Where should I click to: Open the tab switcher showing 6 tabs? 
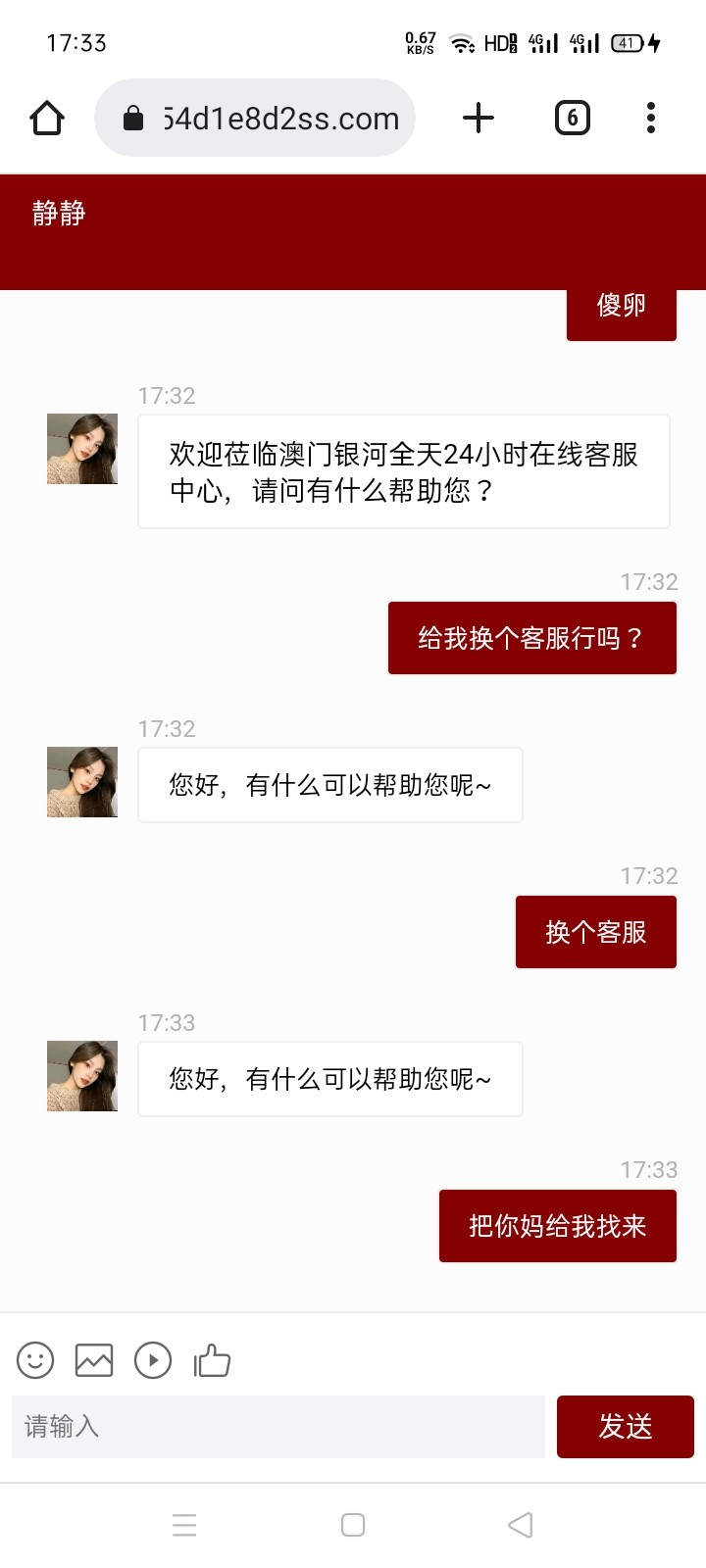(x=573, y=119)
